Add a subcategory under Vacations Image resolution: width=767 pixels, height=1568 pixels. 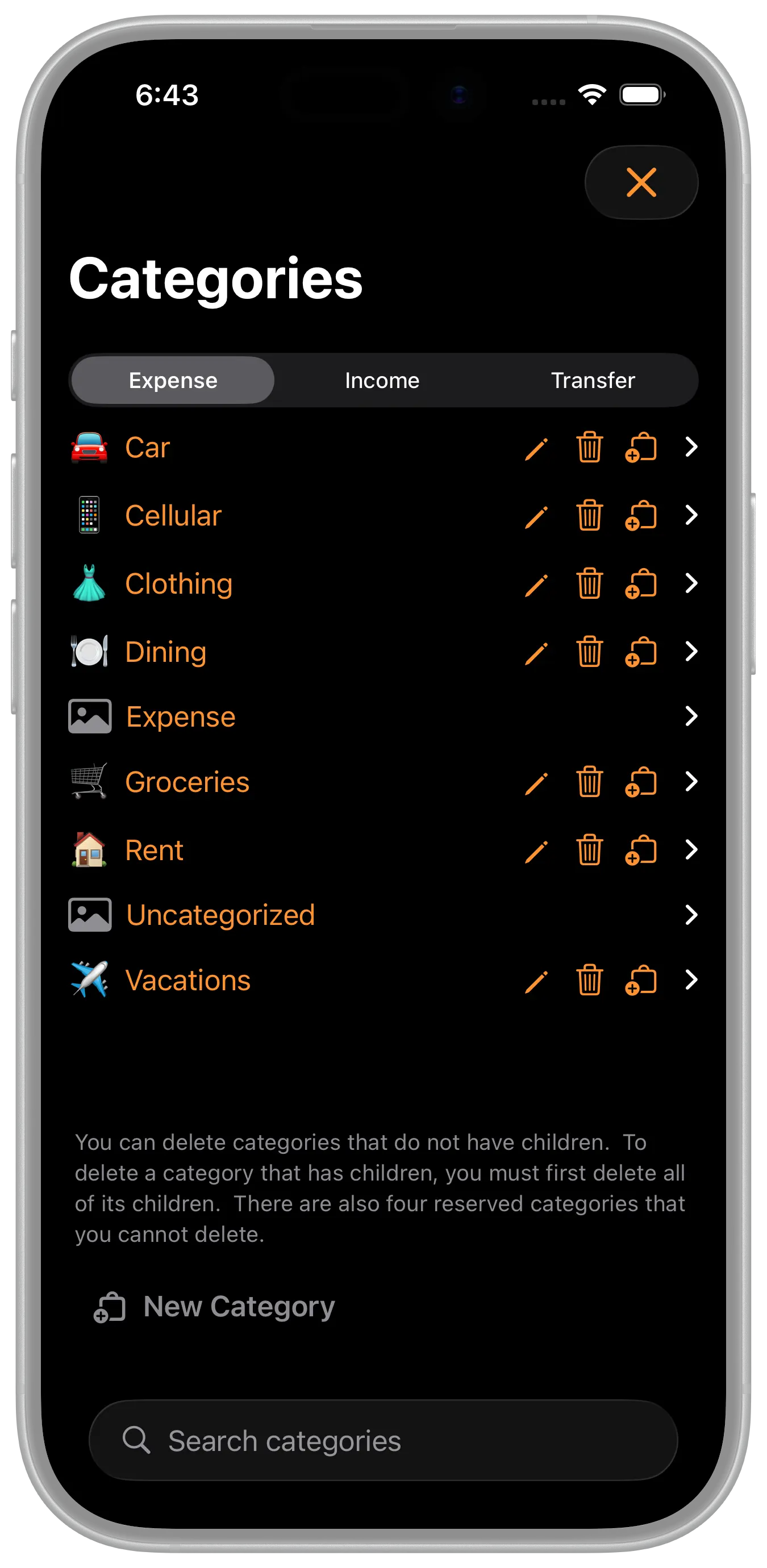click(640, 981)
